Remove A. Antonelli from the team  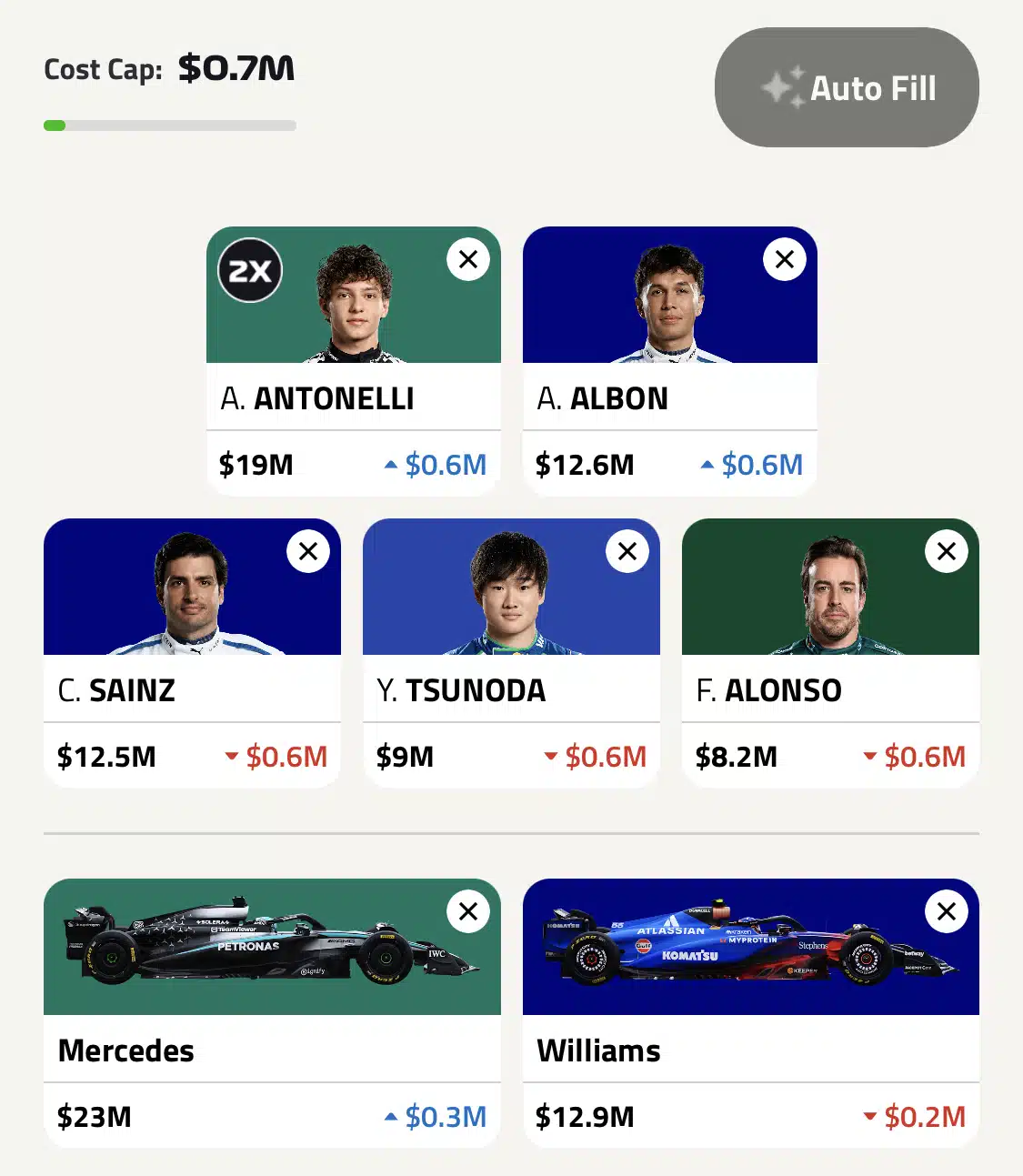[468, 259]
